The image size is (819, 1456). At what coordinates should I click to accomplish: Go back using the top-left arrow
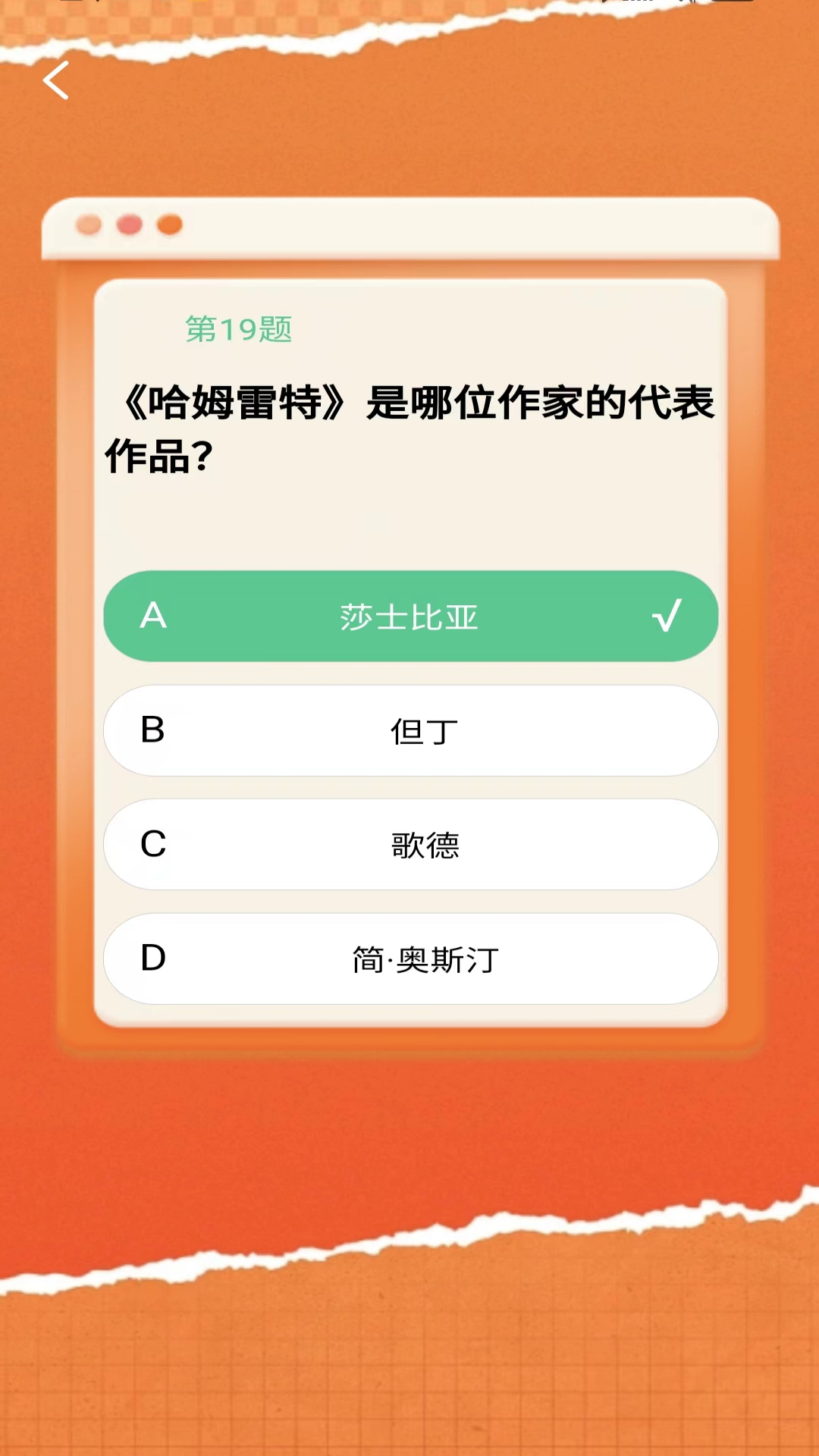click(56, 80)
